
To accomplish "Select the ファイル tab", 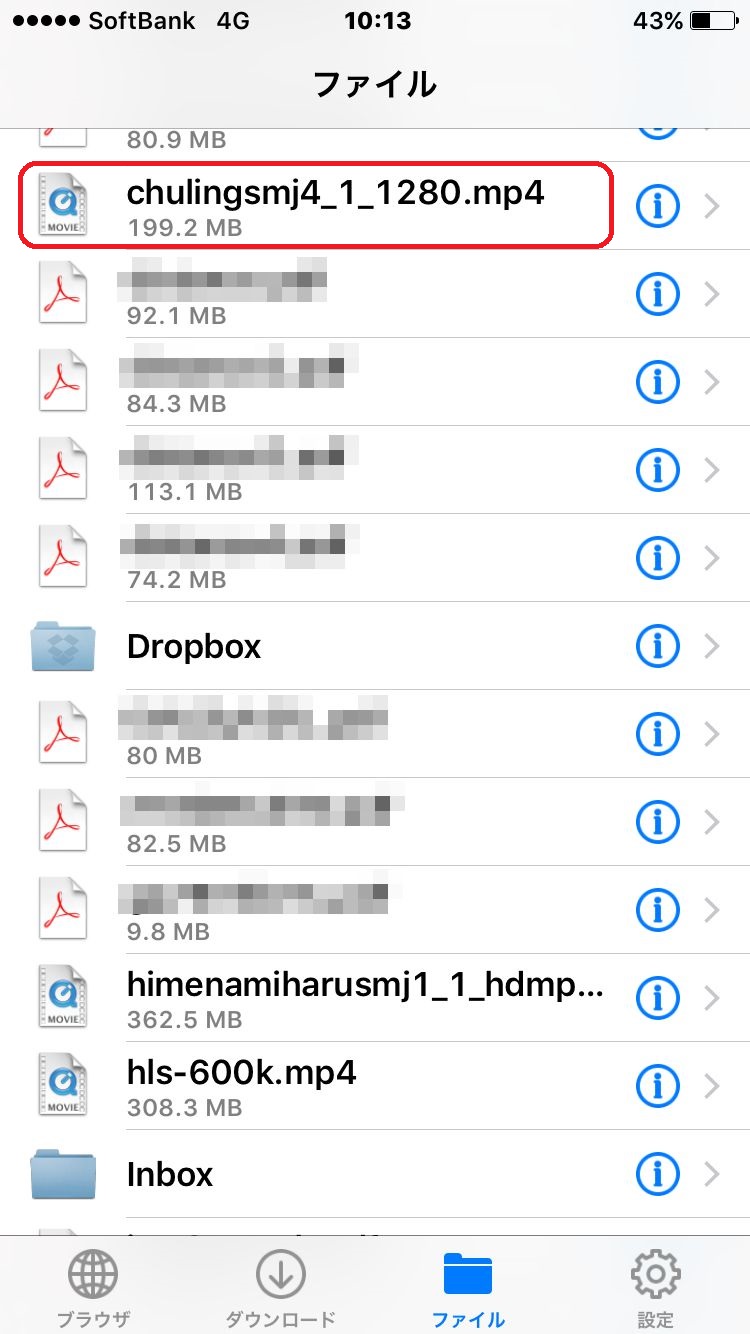I will pyautogui.click(x=468, y=1288).
